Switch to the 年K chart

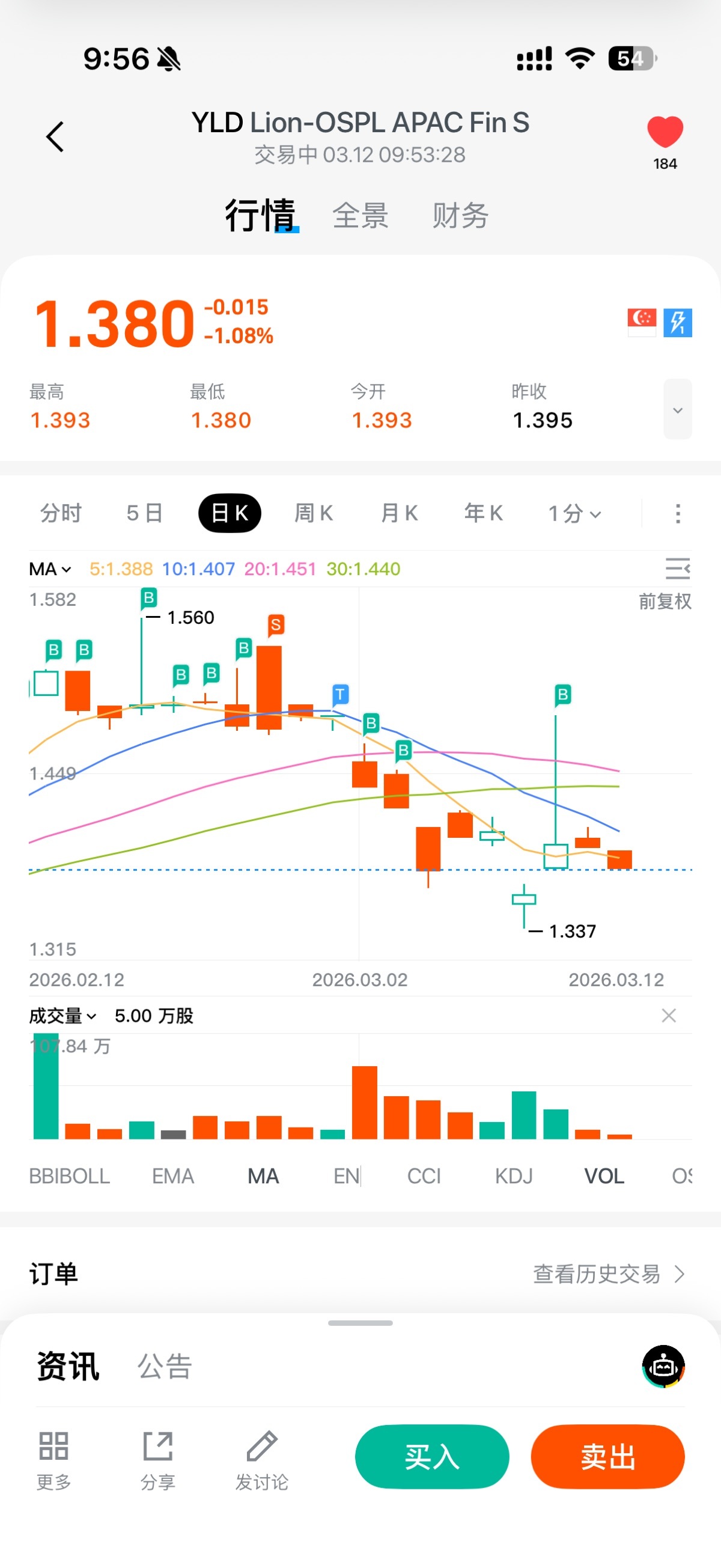point(483,513)
